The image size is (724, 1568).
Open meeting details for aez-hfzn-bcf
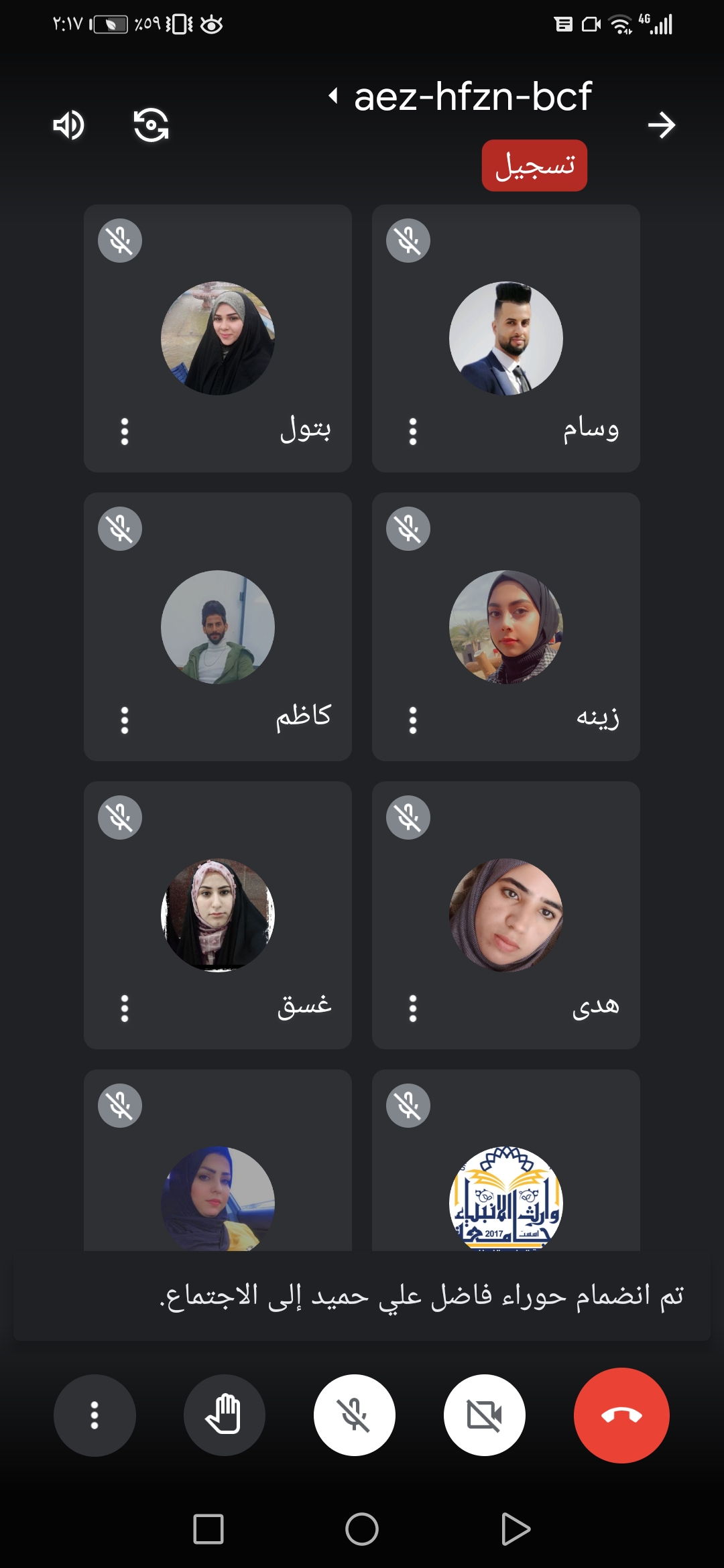(463, 96)
